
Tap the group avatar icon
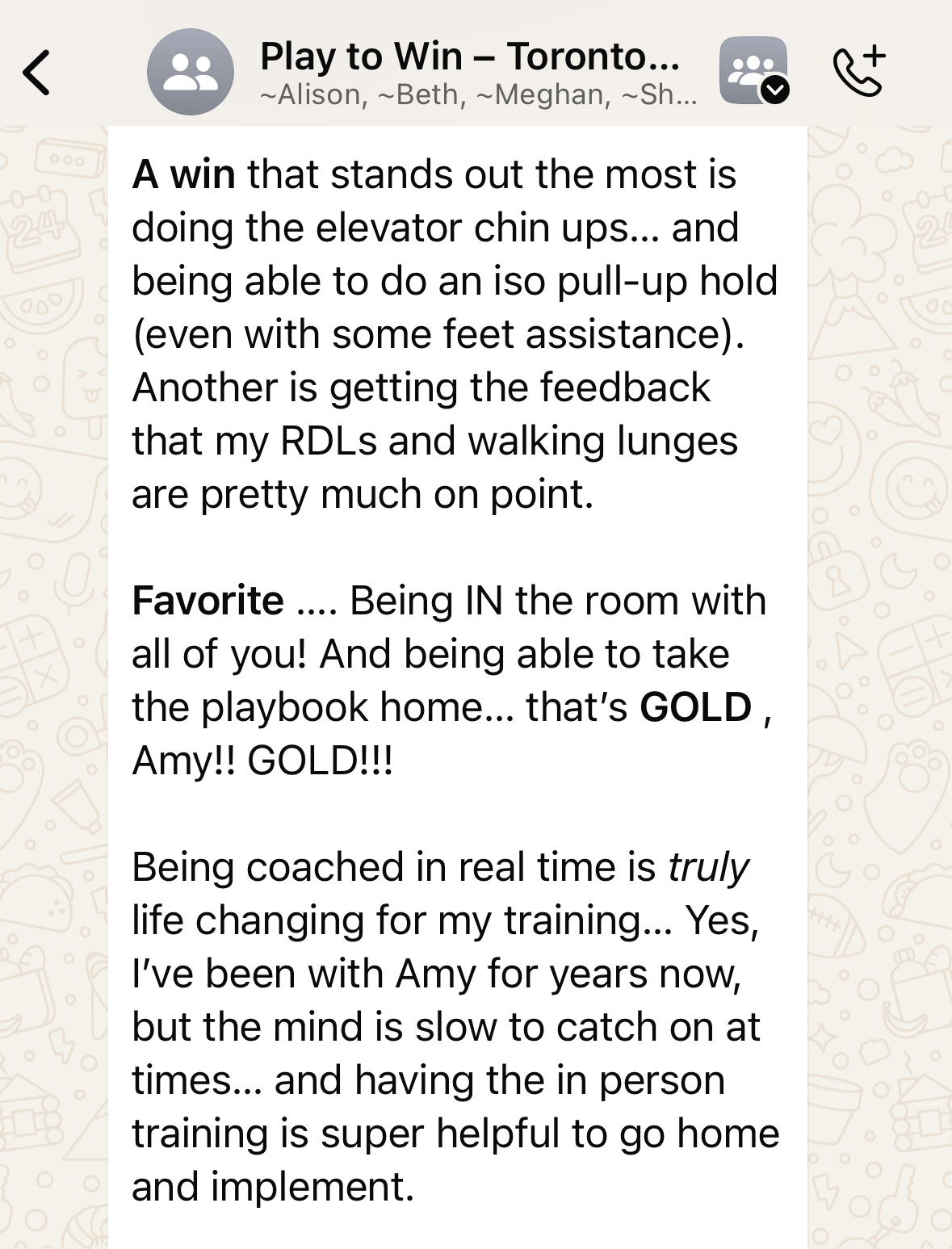coord(191,72)
